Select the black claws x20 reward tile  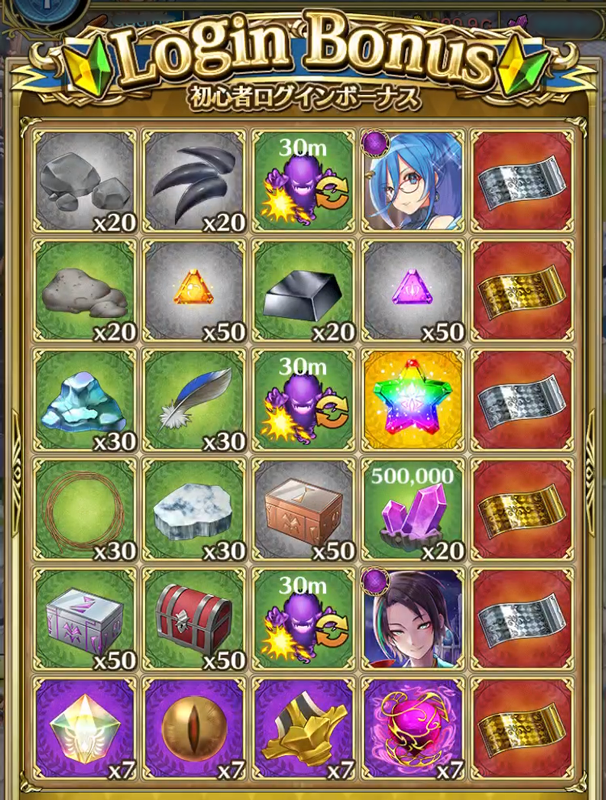coord(194,180)
